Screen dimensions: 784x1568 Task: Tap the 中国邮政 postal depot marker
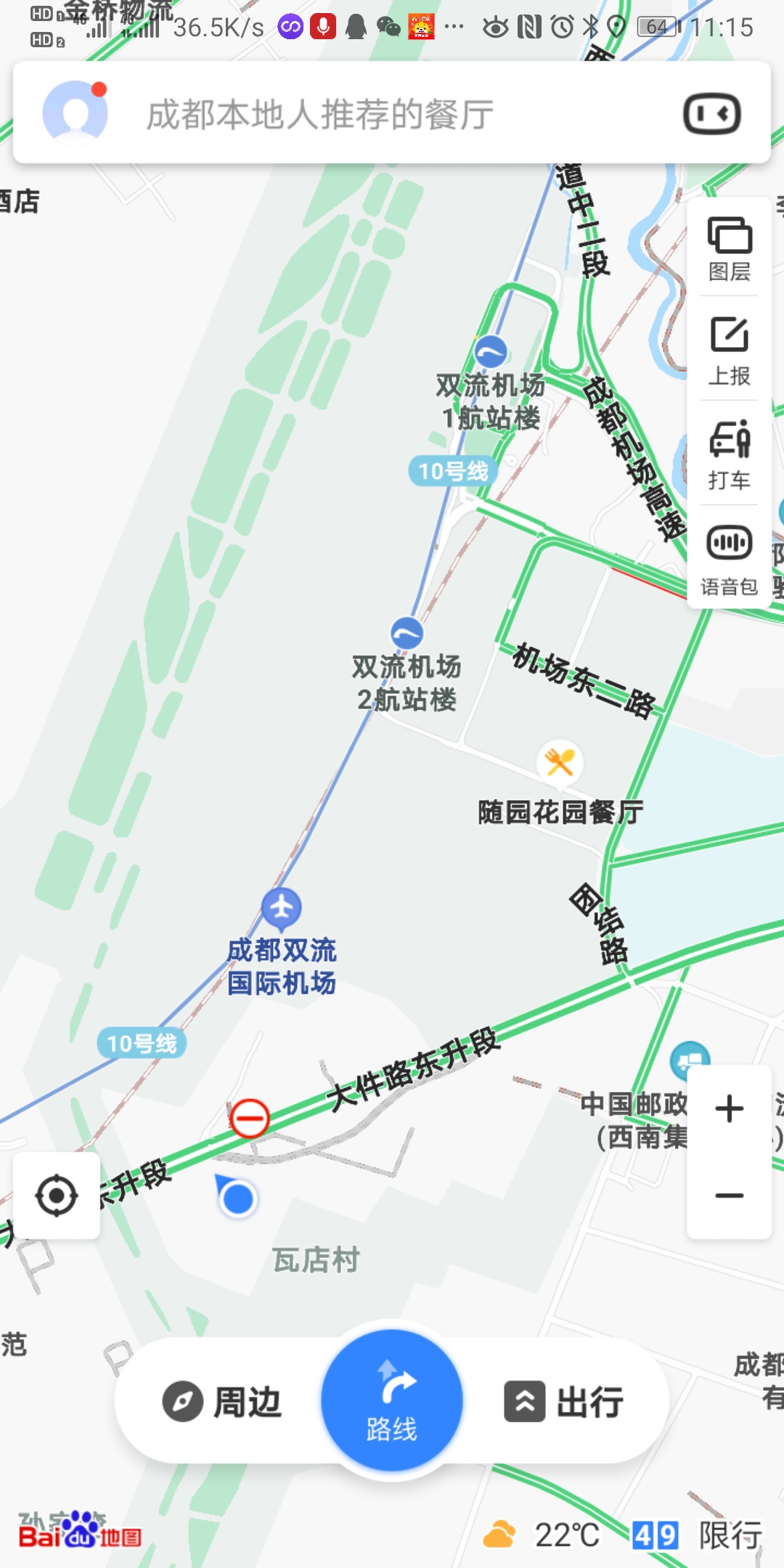click(690, 1061)
